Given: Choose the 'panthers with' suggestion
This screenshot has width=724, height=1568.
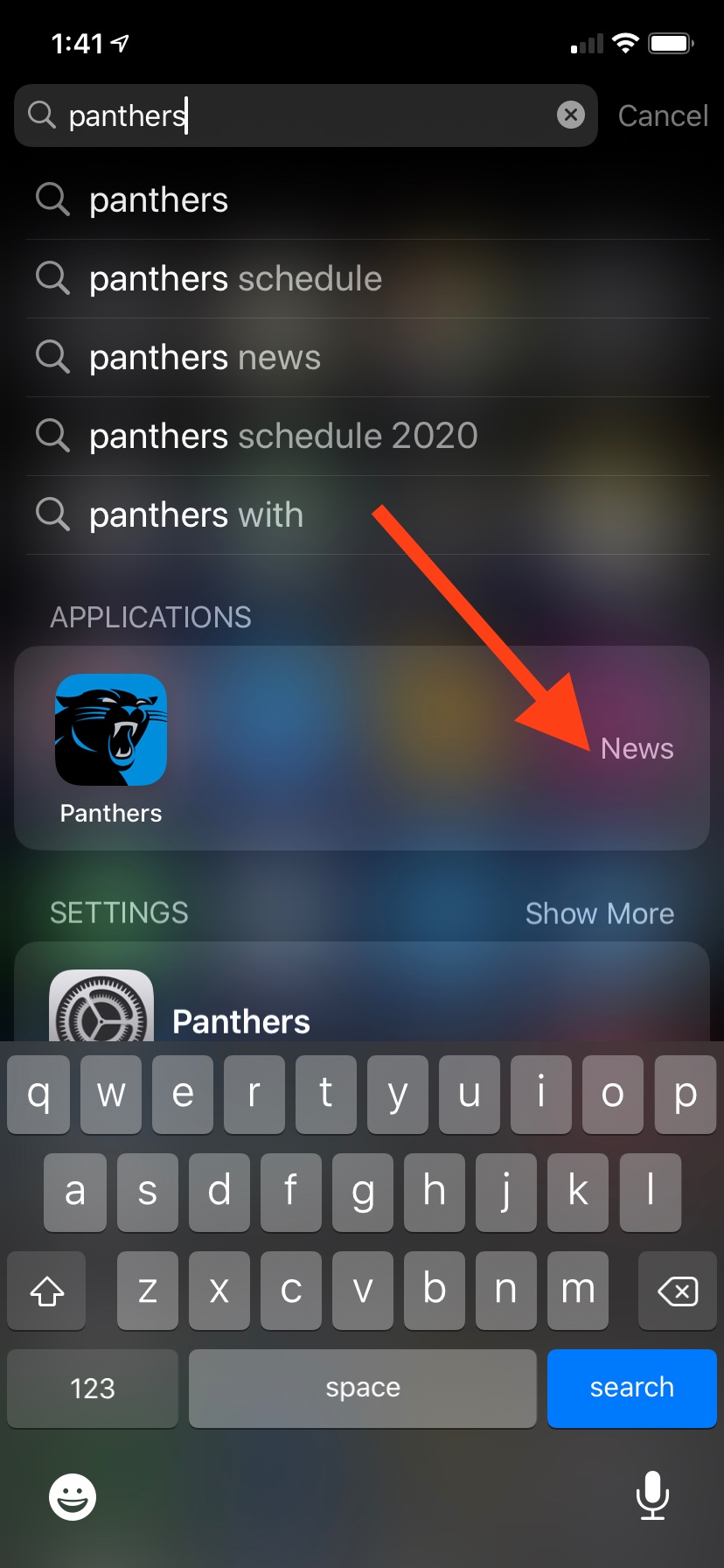Looking at the screenshot, I should [x=196, y=514].
